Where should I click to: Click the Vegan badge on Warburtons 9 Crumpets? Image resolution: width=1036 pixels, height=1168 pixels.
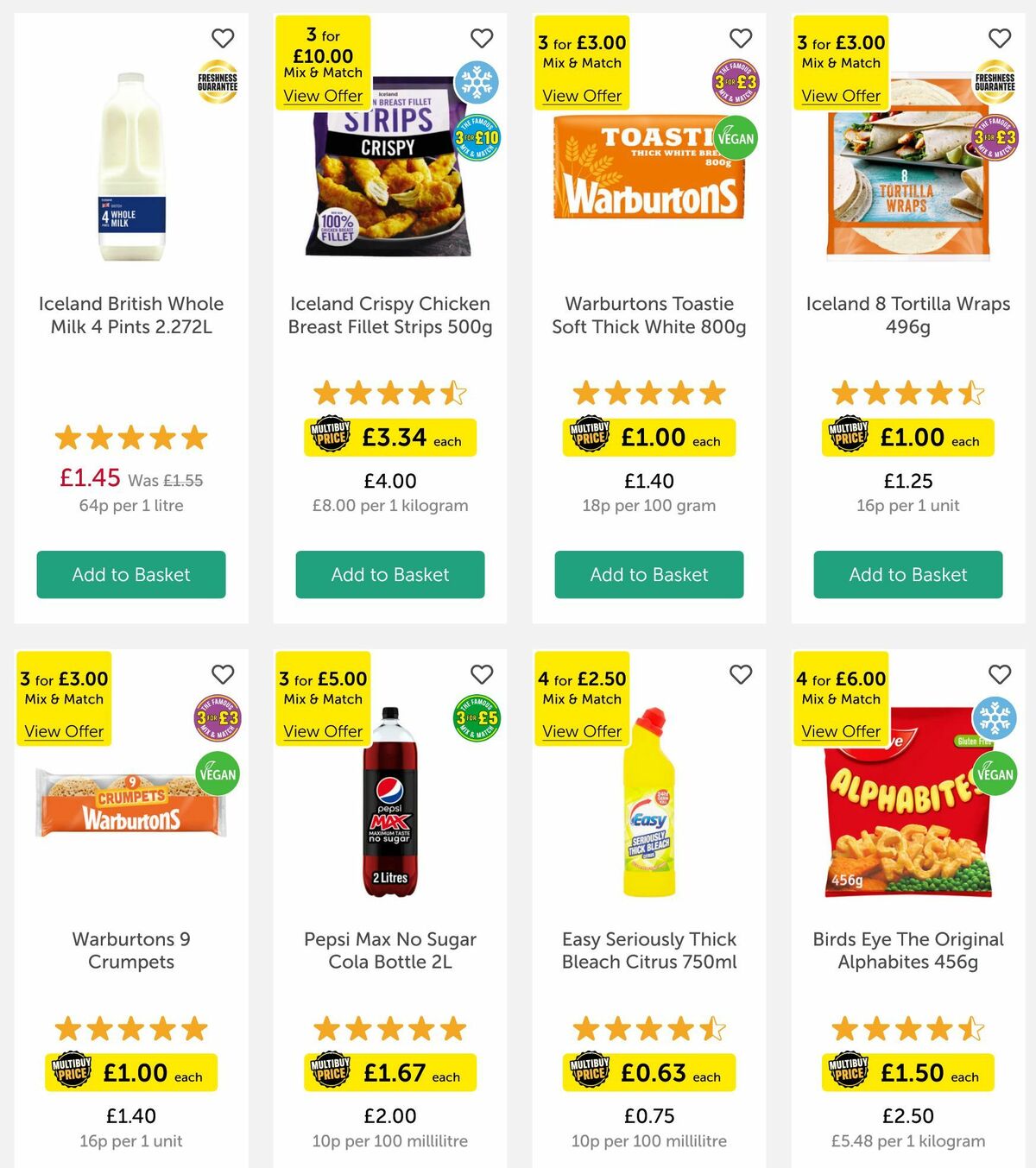(217, 773)
